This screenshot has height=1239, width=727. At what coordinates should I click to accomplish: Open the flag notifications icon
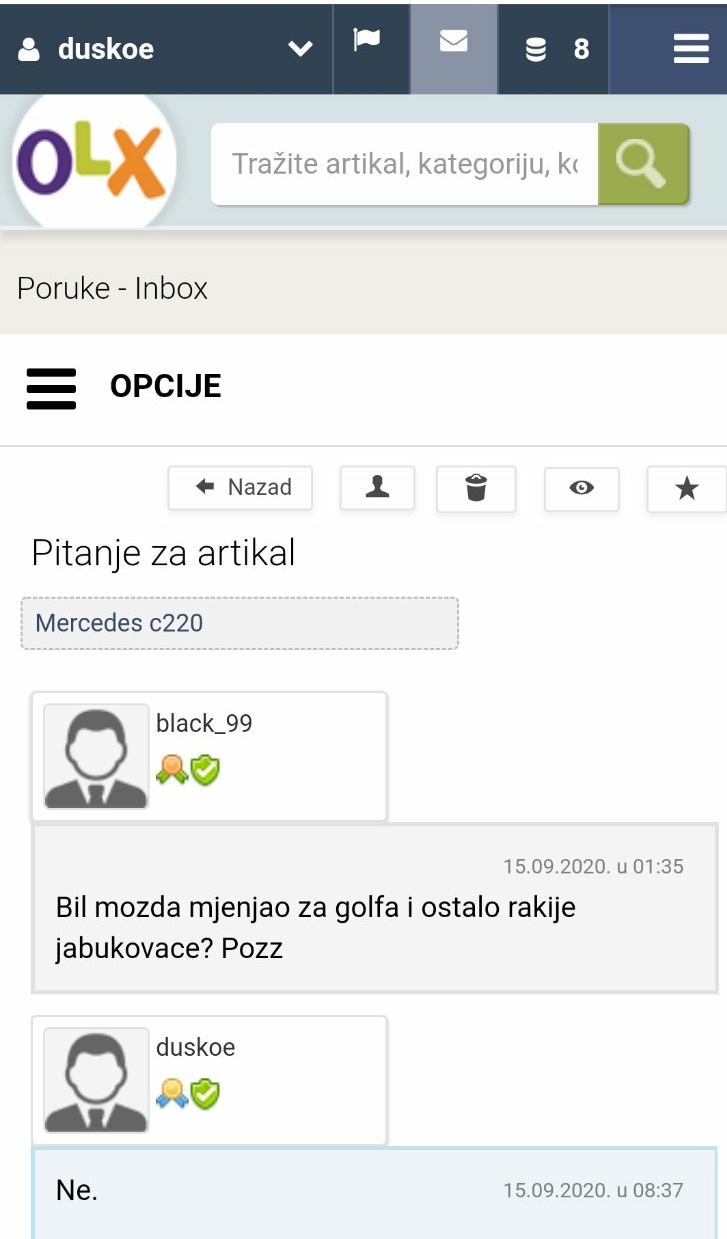tap(367, 42)
